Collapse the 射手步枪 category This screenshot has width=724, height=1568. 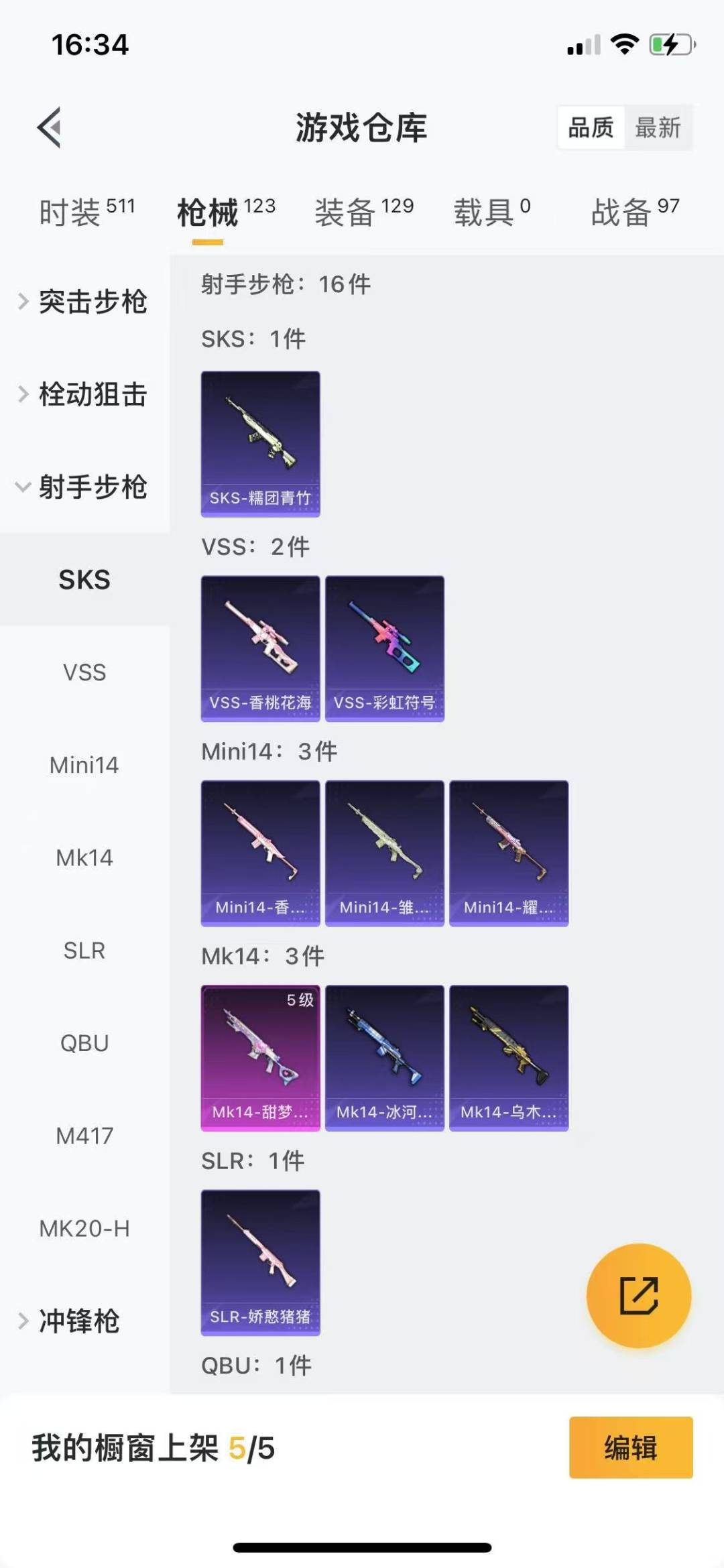[x=84, y=487]
